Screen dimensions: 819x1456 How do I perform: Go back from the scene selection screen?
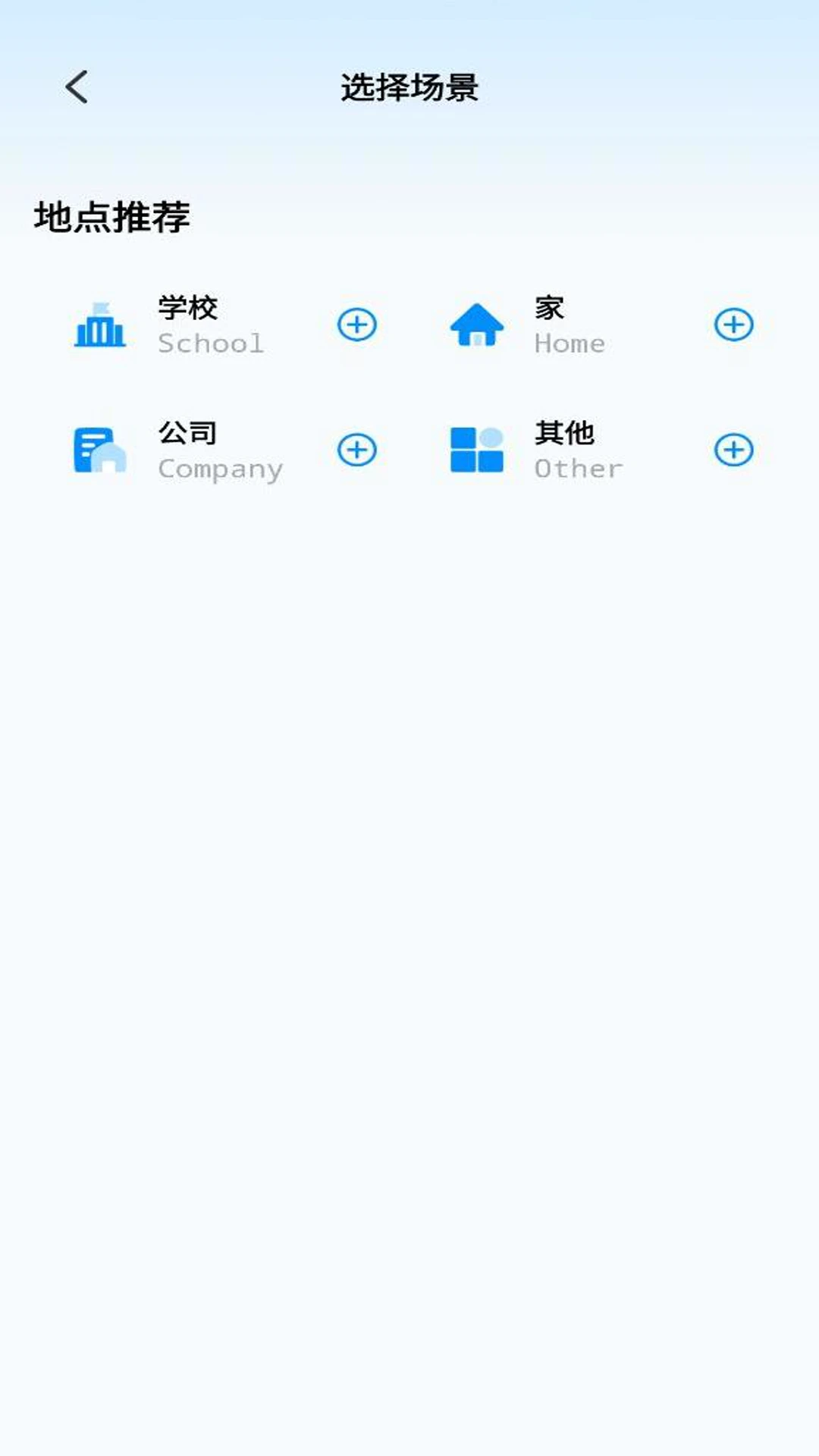click(x=77, y=87)
